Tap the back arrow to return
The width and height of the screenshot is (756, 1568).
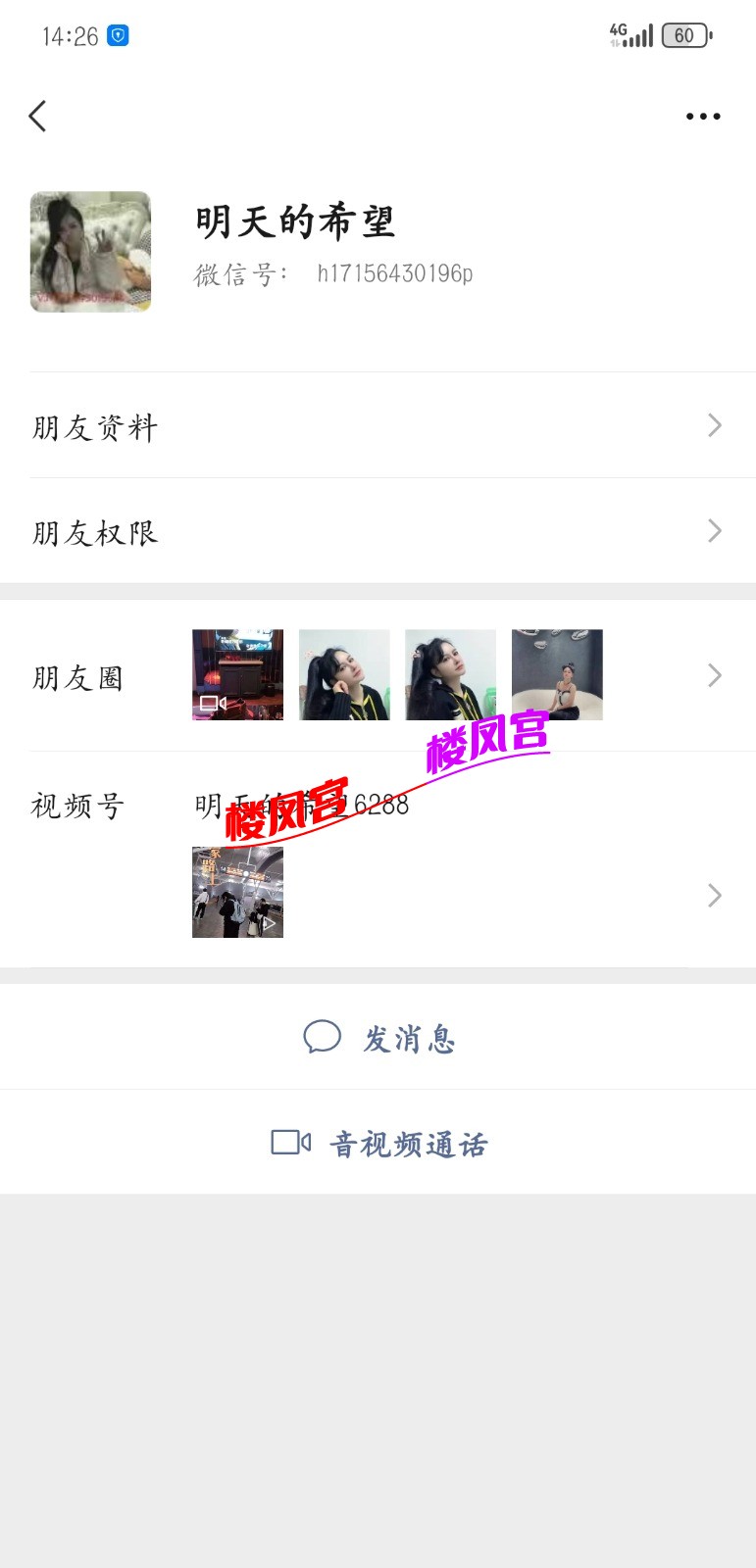(37, 115)
